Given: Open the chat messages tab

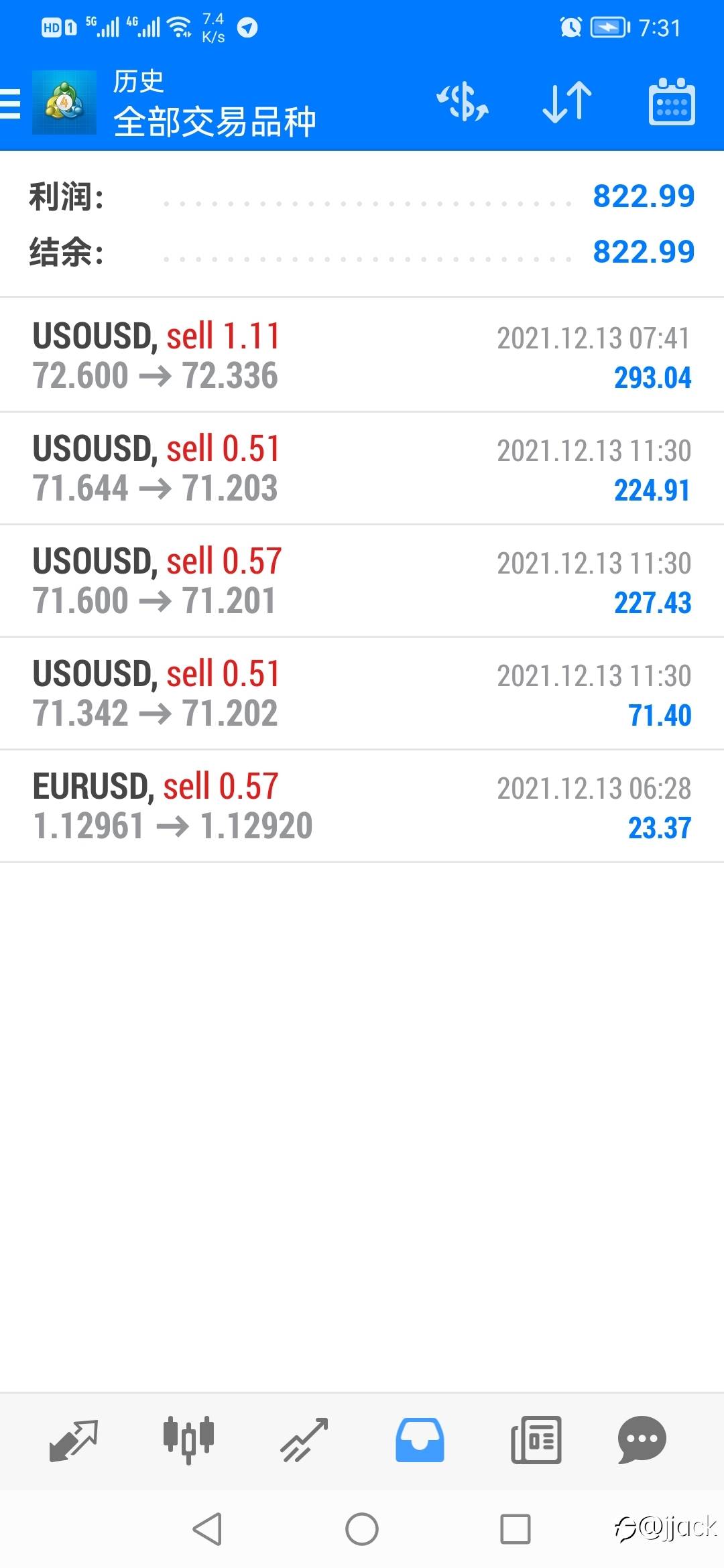Looking at the screenshot, I should pos(642,1440).
